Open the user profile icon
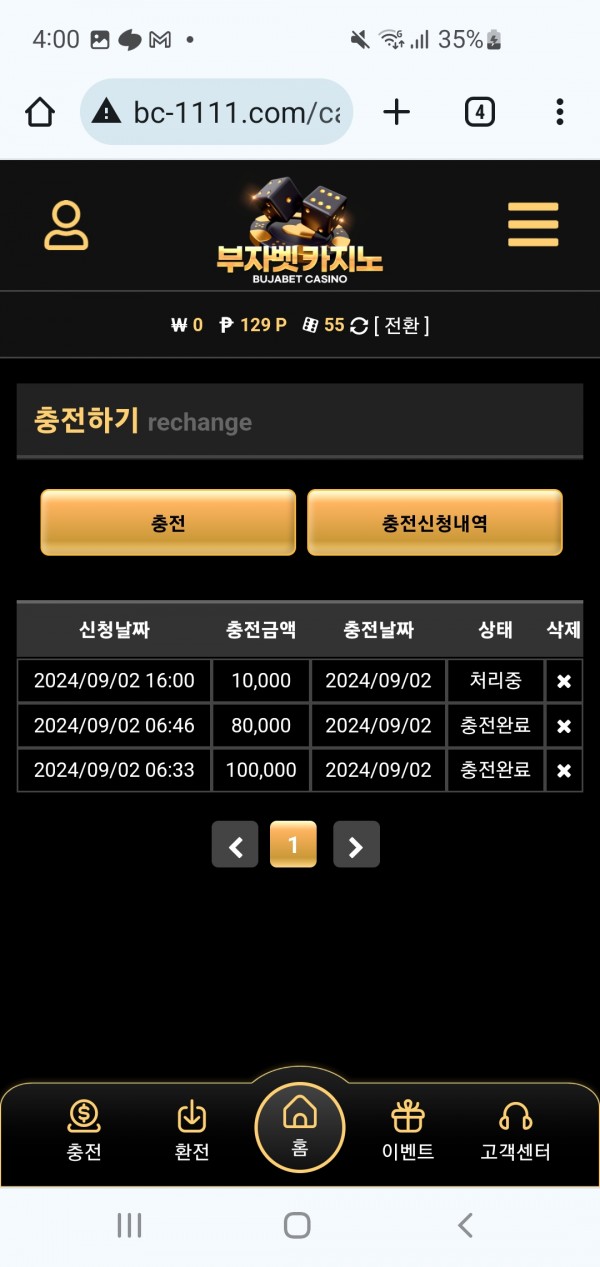Screen dimensions: 600x1267 coord(66,225)
